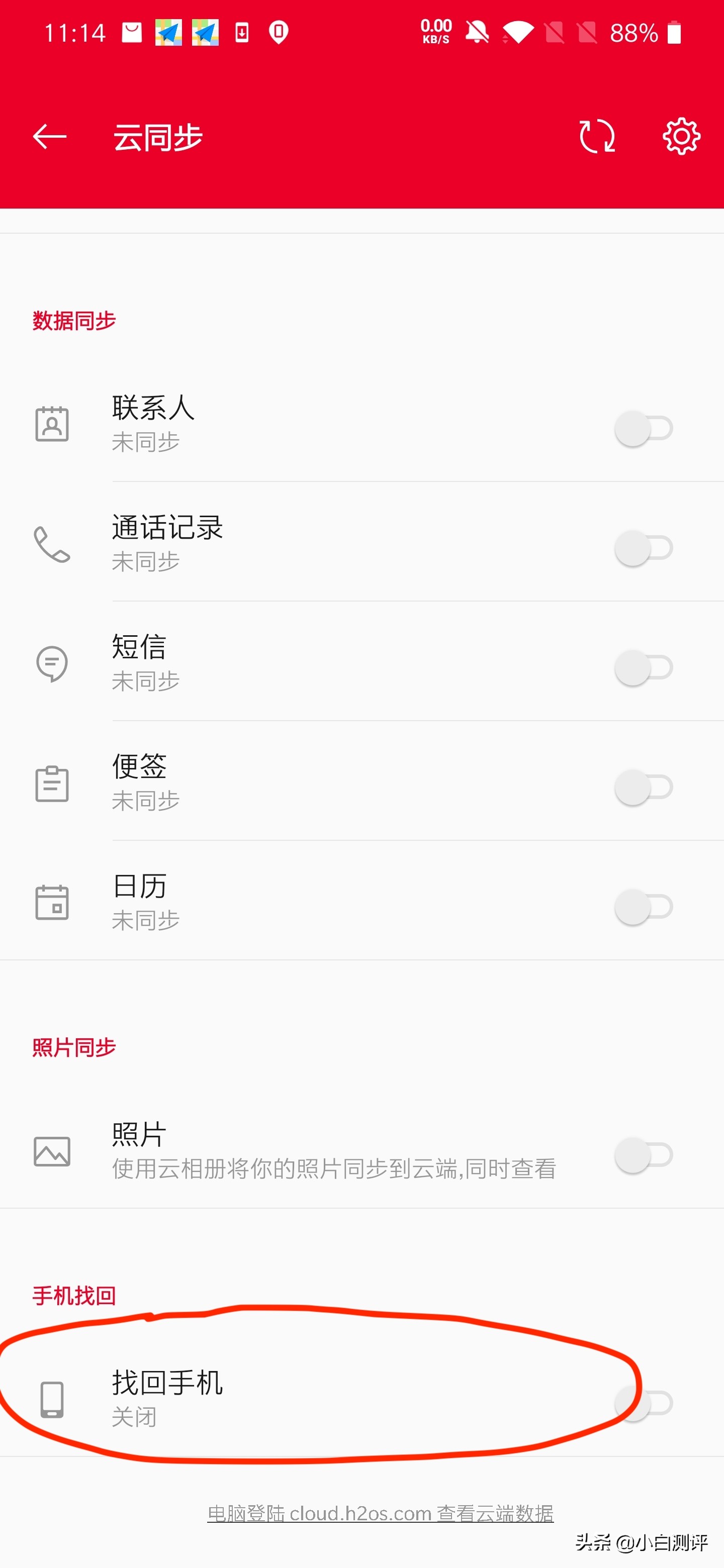Tap the contacts (联系人) person icon
724x1568 pixels.
[52, 424]
